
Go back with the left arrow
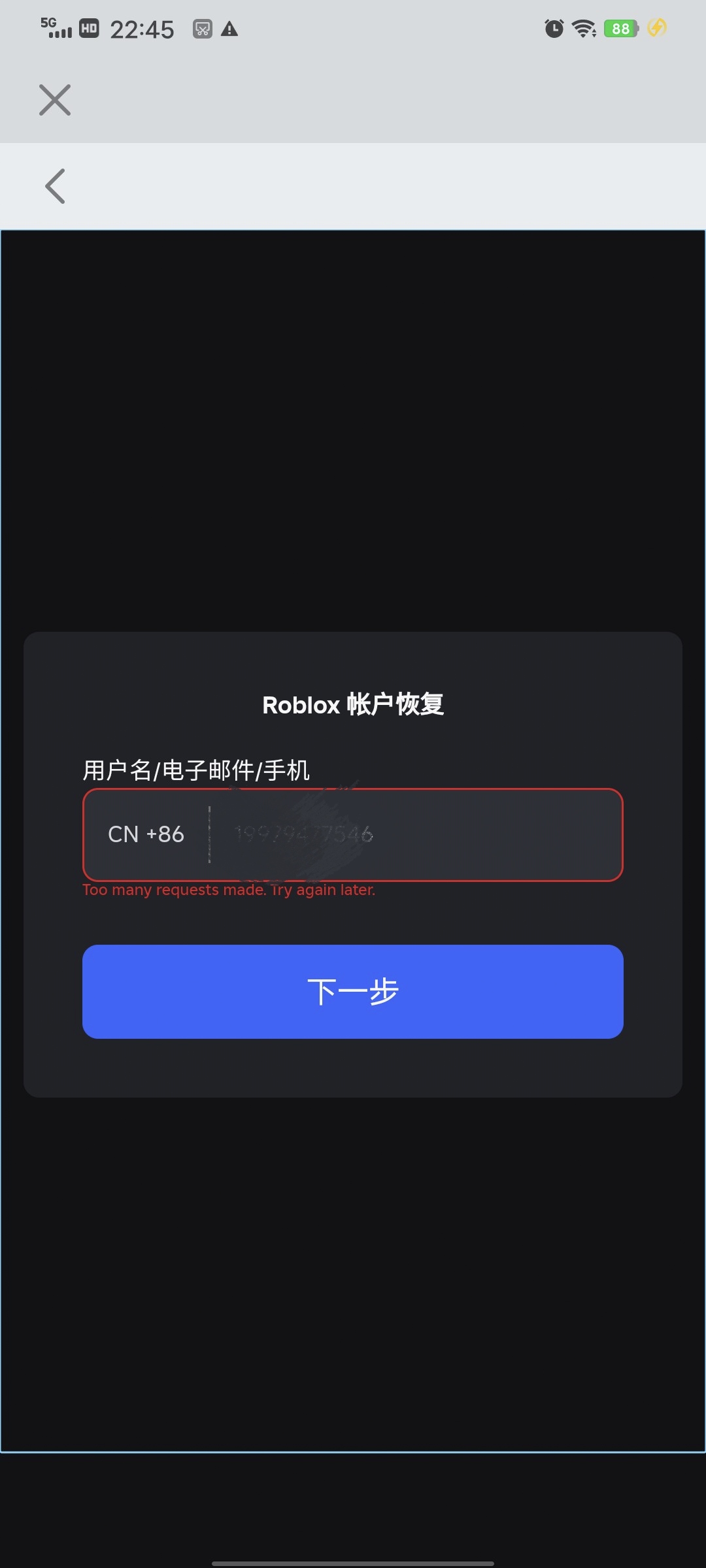pyautogui.click(x=55, y=186)
